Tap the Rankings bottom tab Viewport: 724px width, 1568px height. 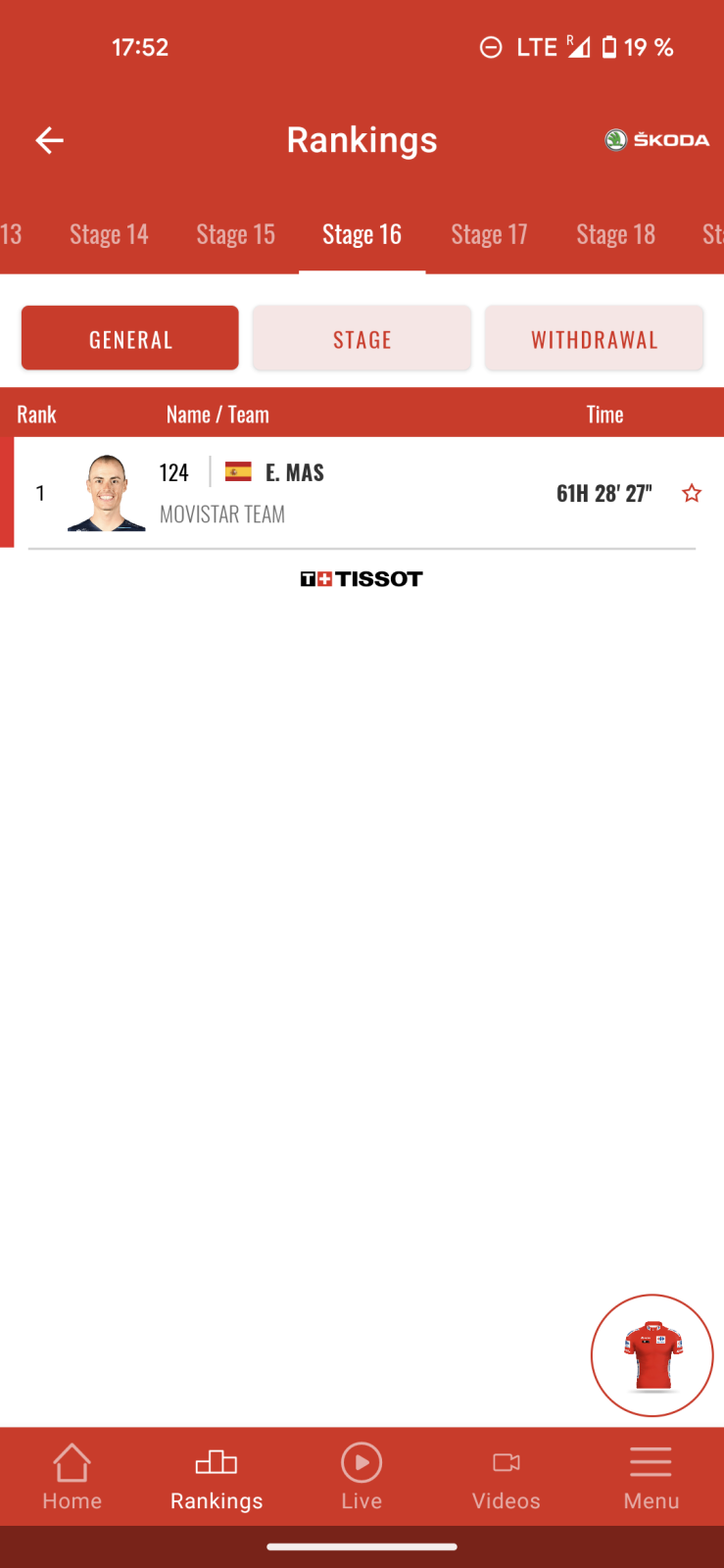pos(217,1476)
